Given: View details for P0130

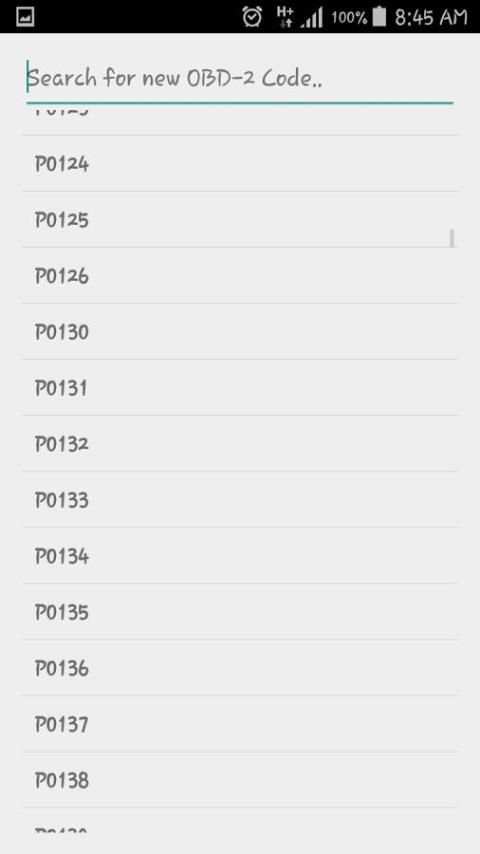Looking at the screenshot, I should [x=240, y=332].
